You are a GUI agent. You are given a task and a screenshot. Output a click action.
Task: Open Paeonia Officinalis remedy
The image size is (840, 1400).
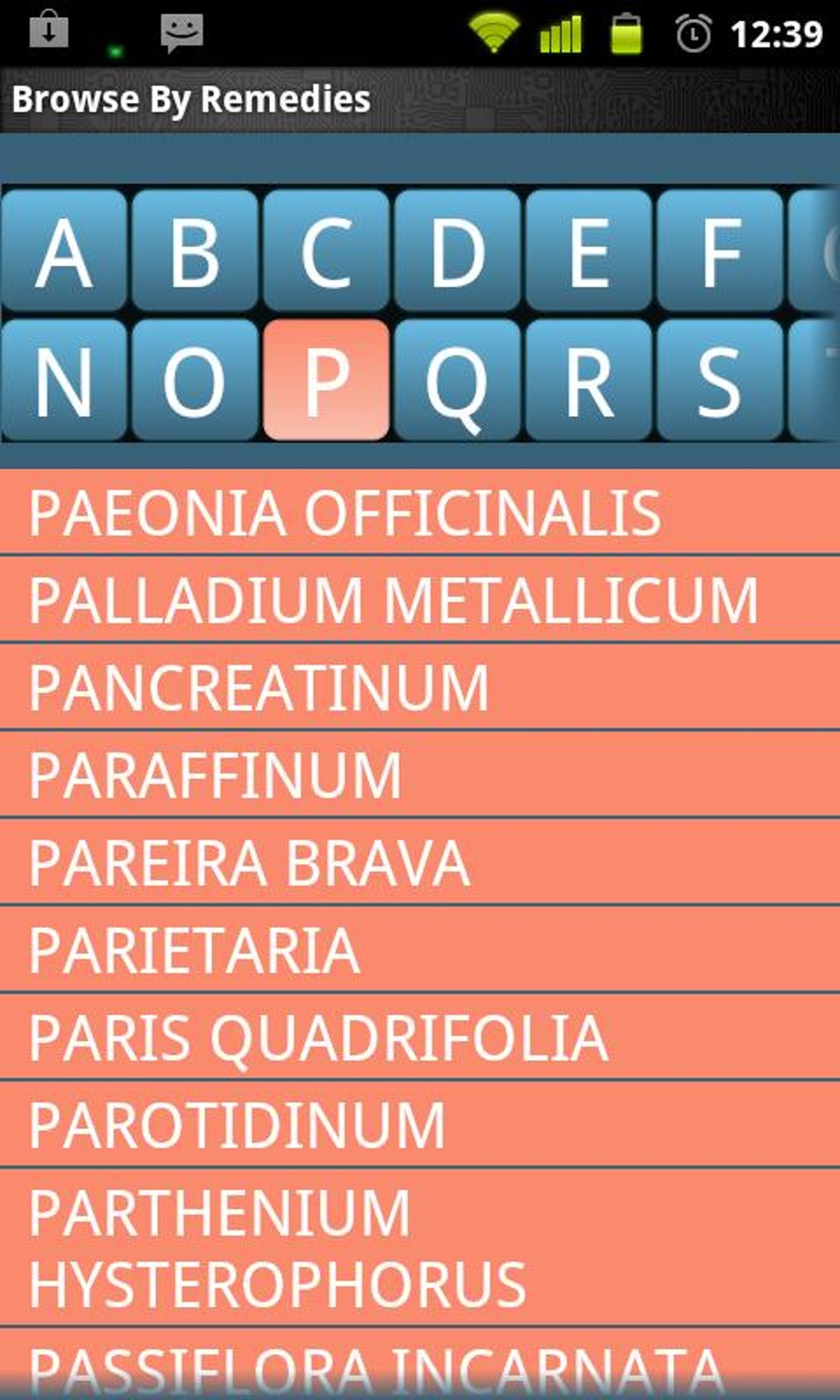click(420, 511)
